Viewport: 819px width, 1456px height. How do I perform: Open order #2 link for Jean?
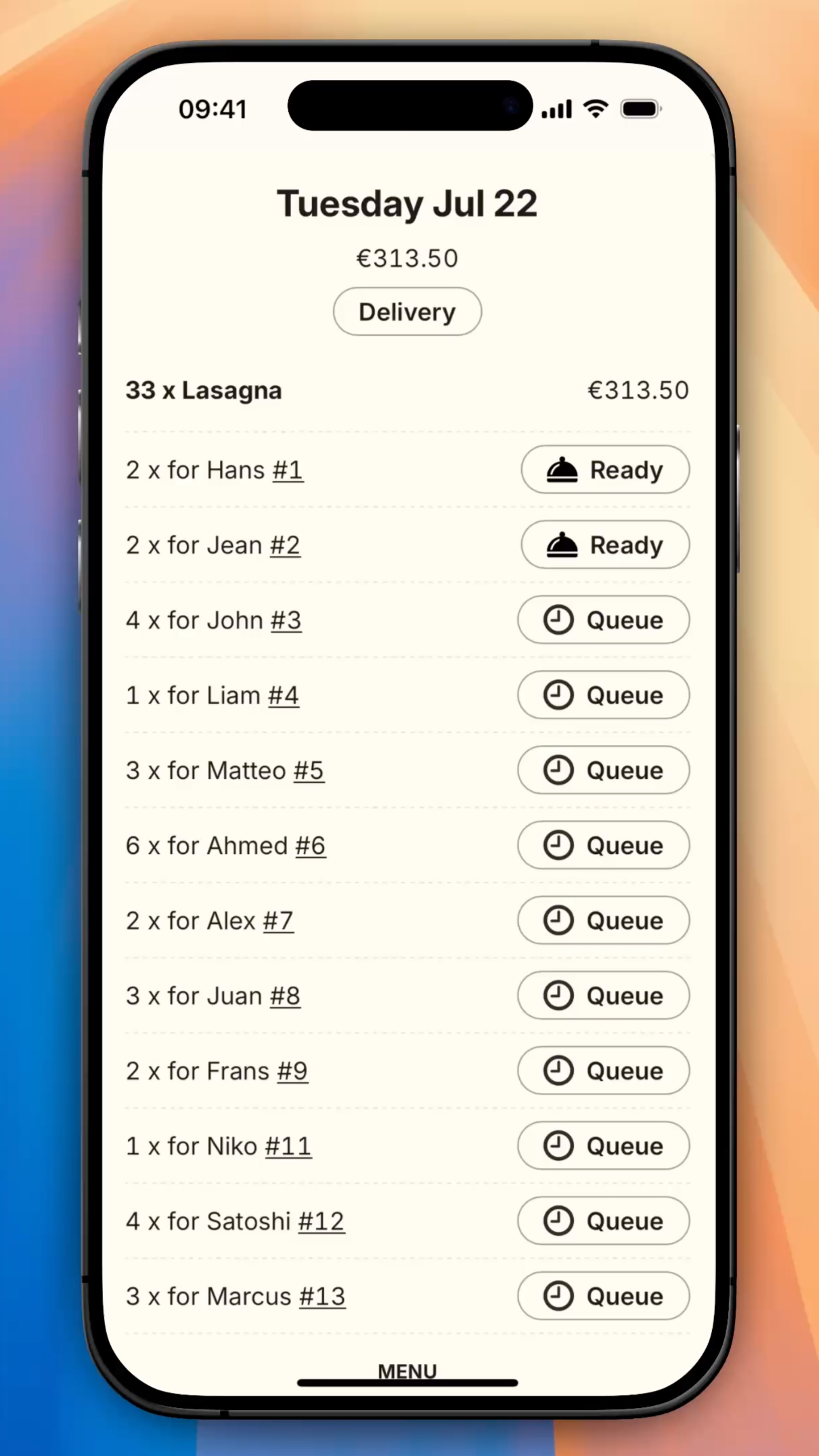coord(285,545)
